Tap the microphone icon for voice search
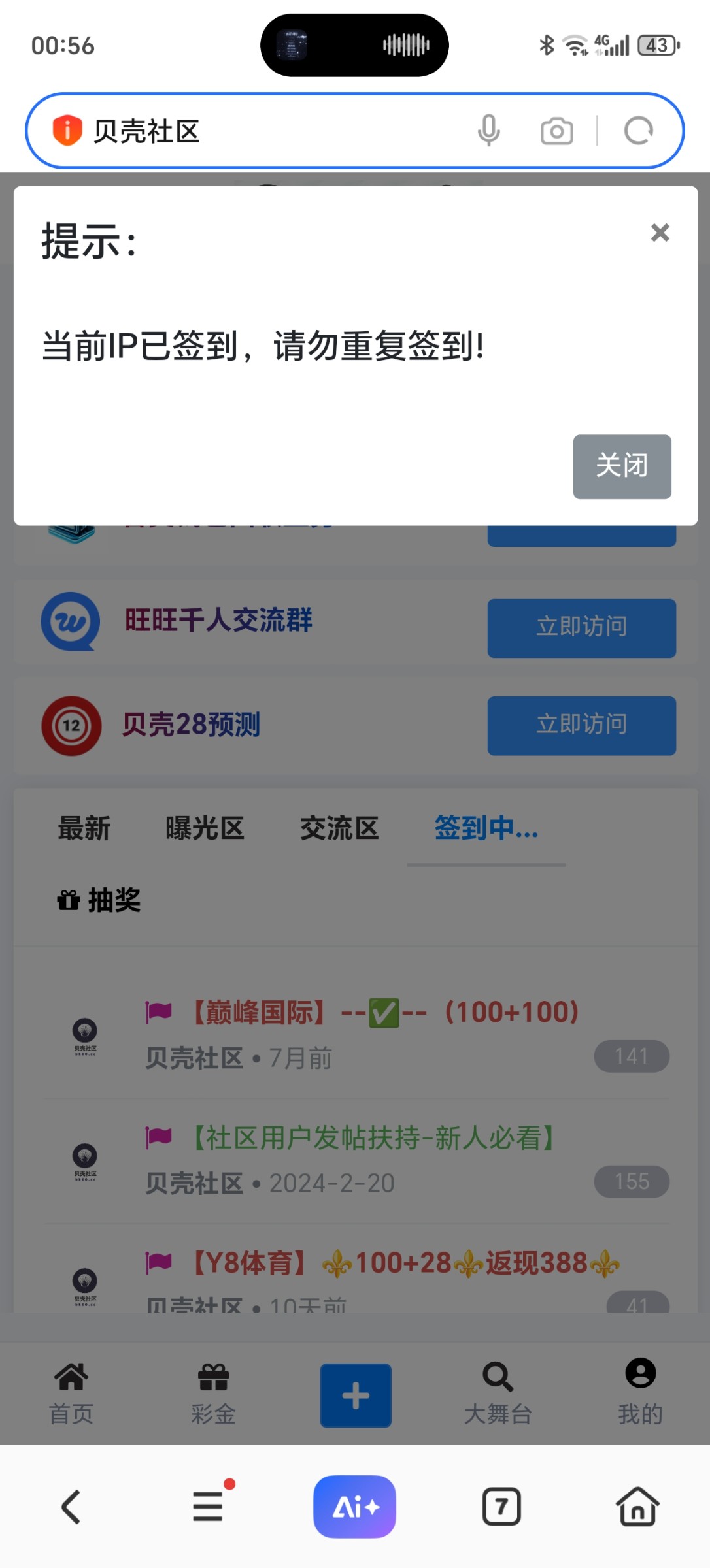 pos(488,131)
